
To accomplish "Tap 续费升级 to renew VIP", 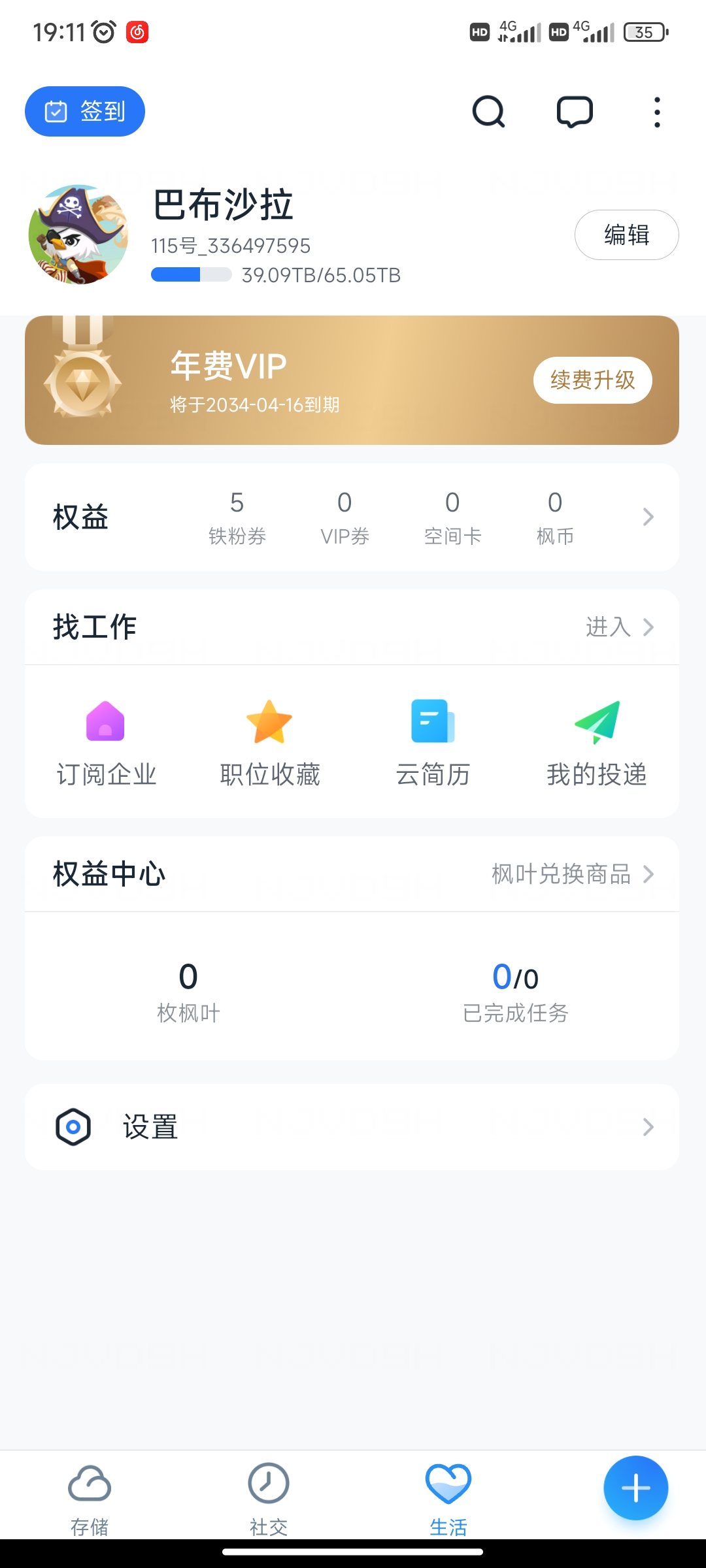I will pos(592,380).
